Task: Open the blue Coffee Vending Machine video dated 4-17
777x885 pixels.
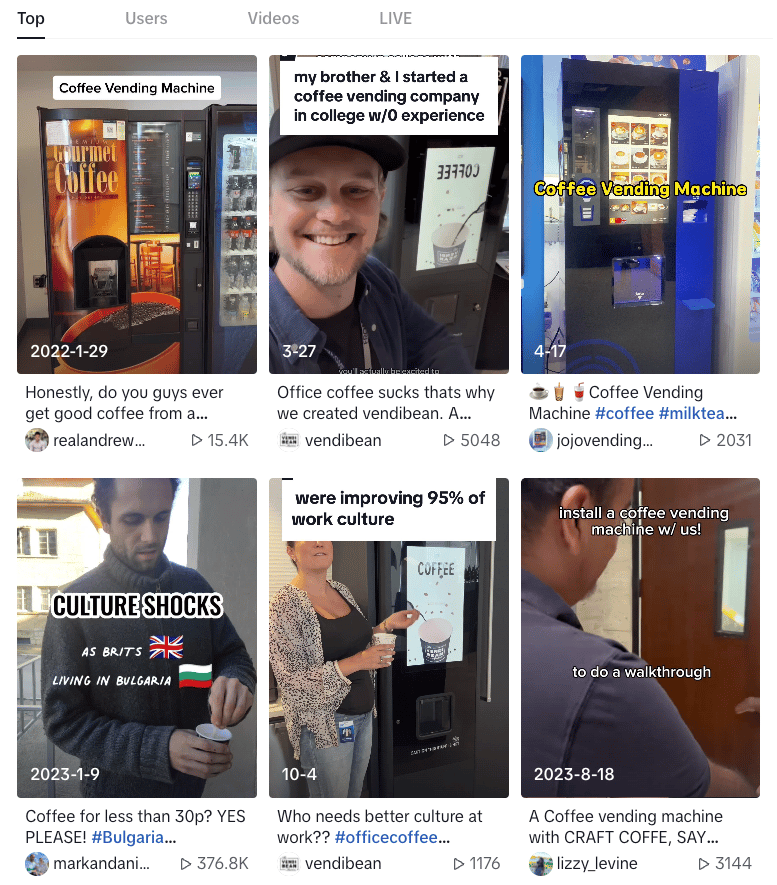Action: tap(640, 214)
